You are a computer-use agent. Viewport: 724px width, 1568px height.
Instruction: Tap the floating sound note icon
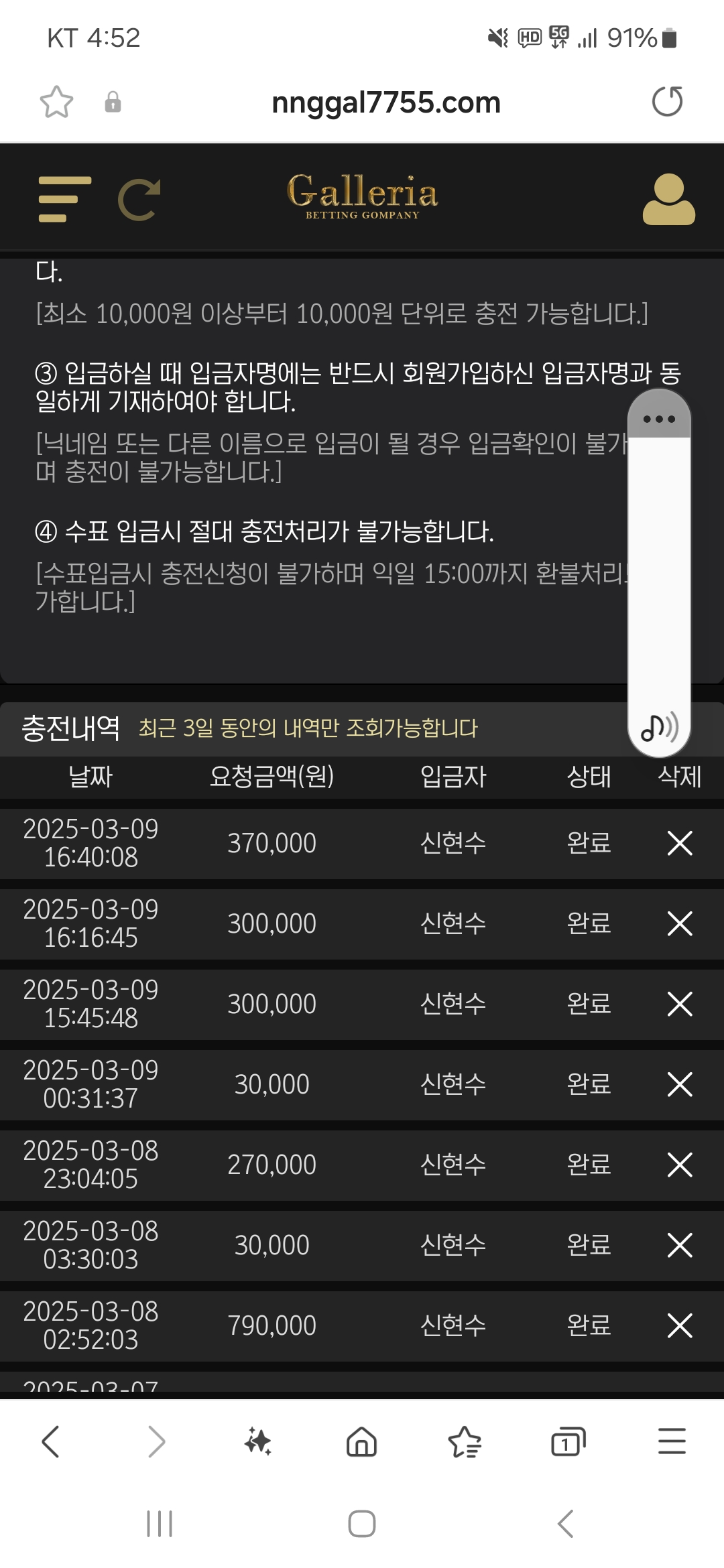tap(659, 727)
